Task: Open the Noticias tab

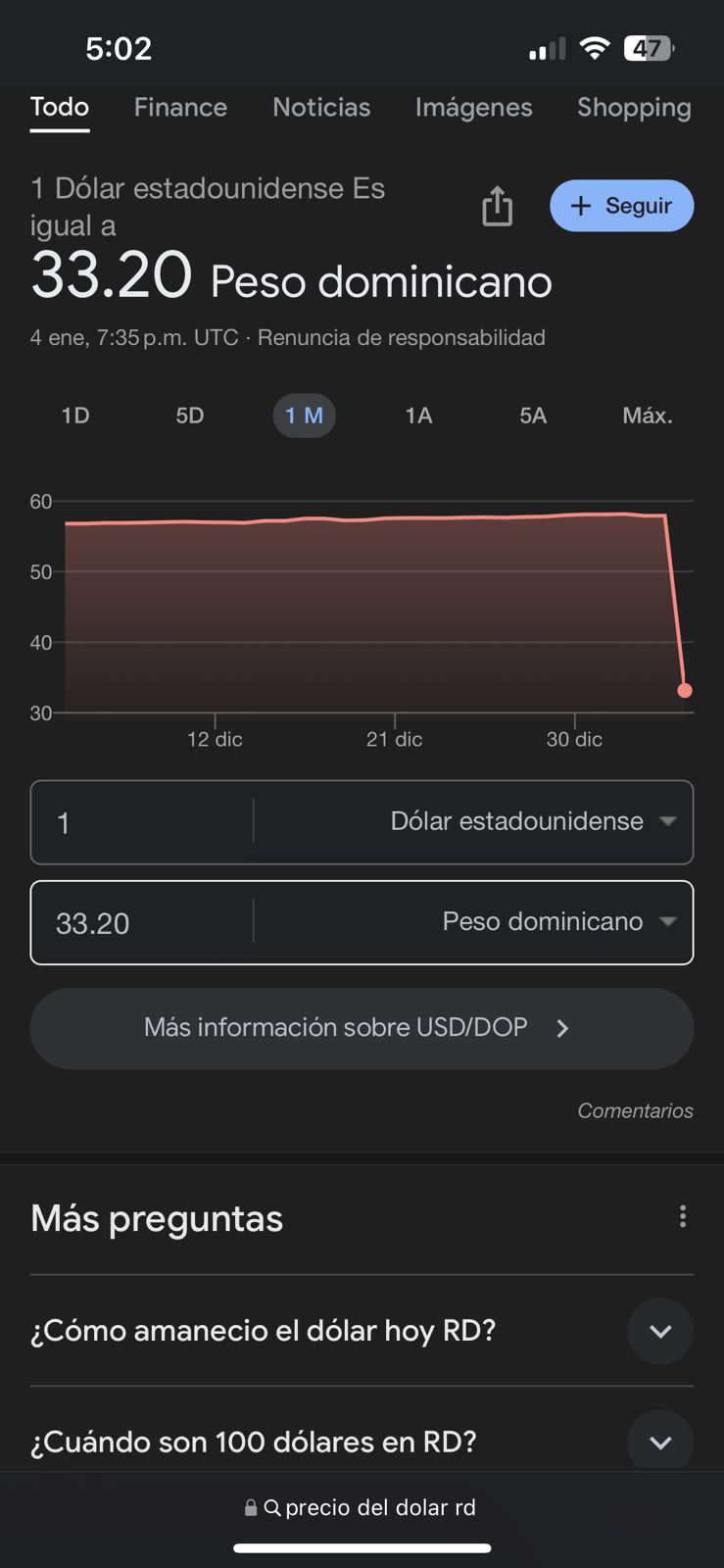Action: pos(321,108)
